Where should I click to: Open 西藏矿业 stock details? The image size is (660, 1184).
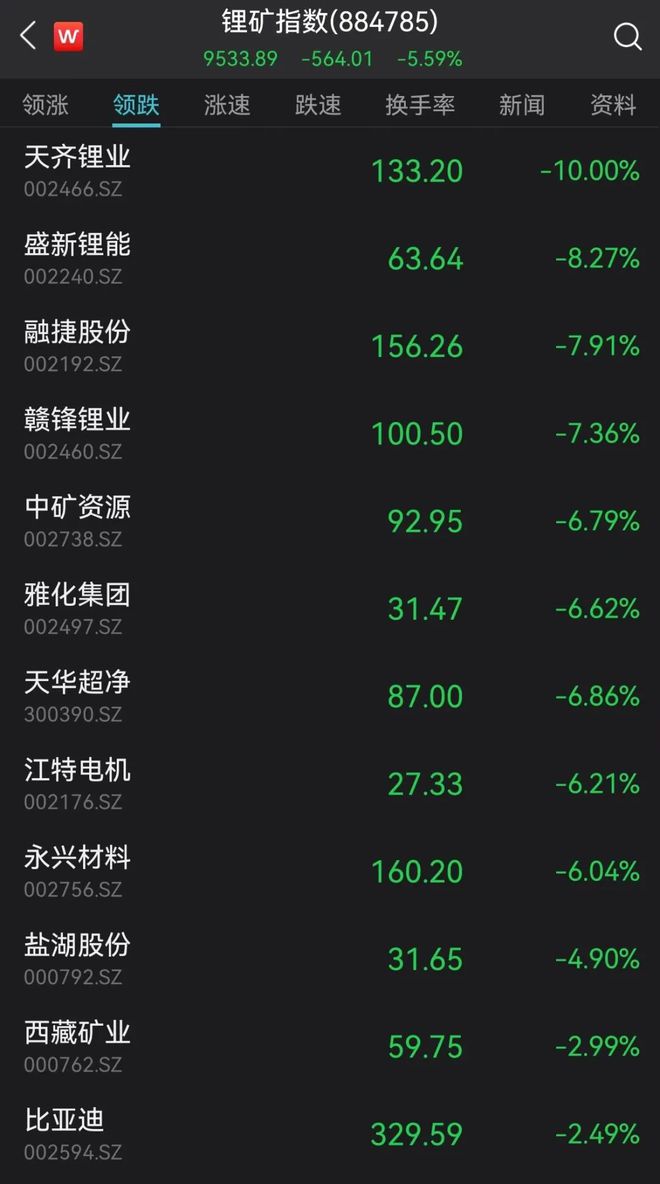pos(330,1047)
